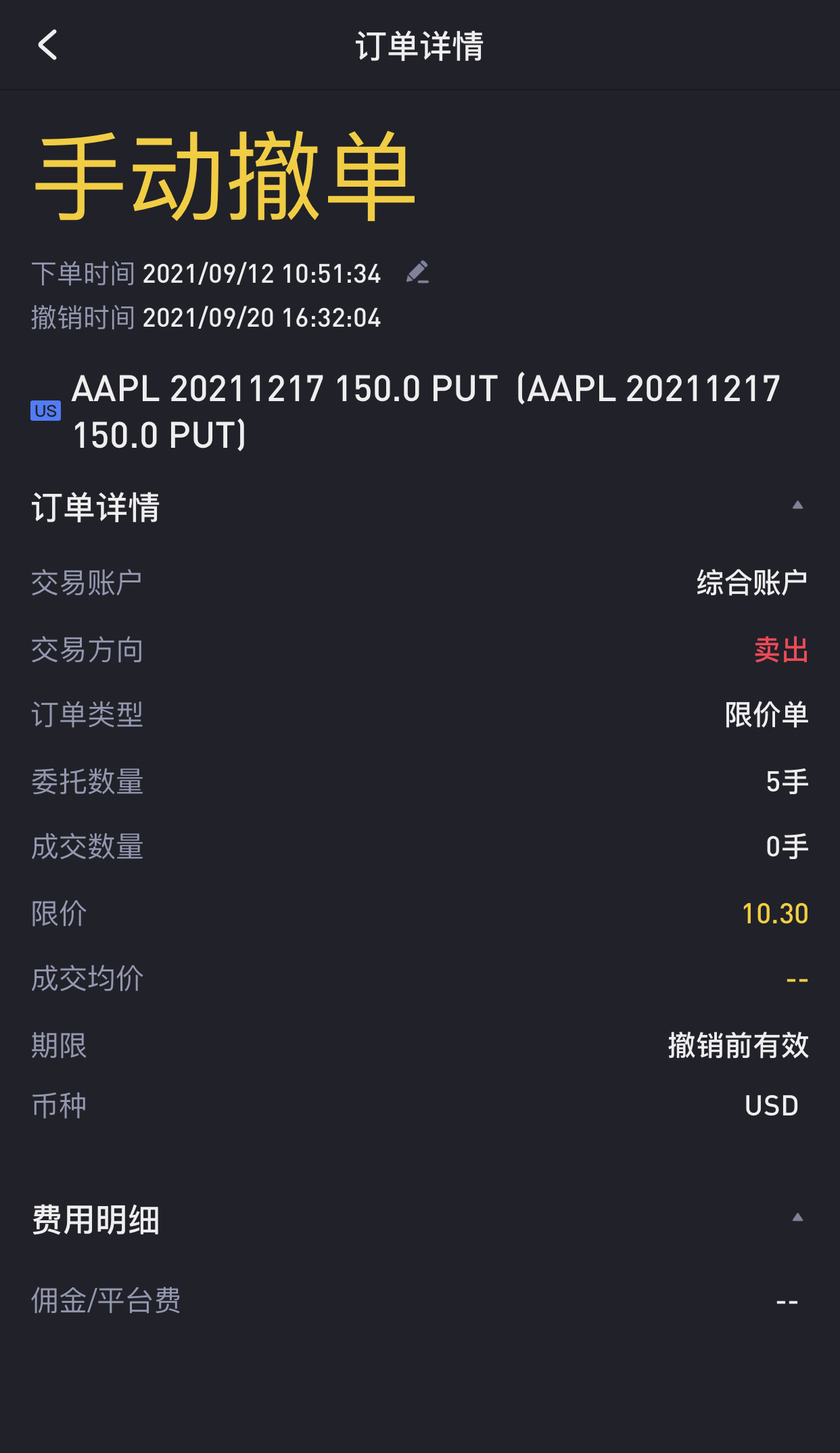Click the edit pencil beside 下单时间
This screenshot has height=1453, width=840.
tap(418, 273)
